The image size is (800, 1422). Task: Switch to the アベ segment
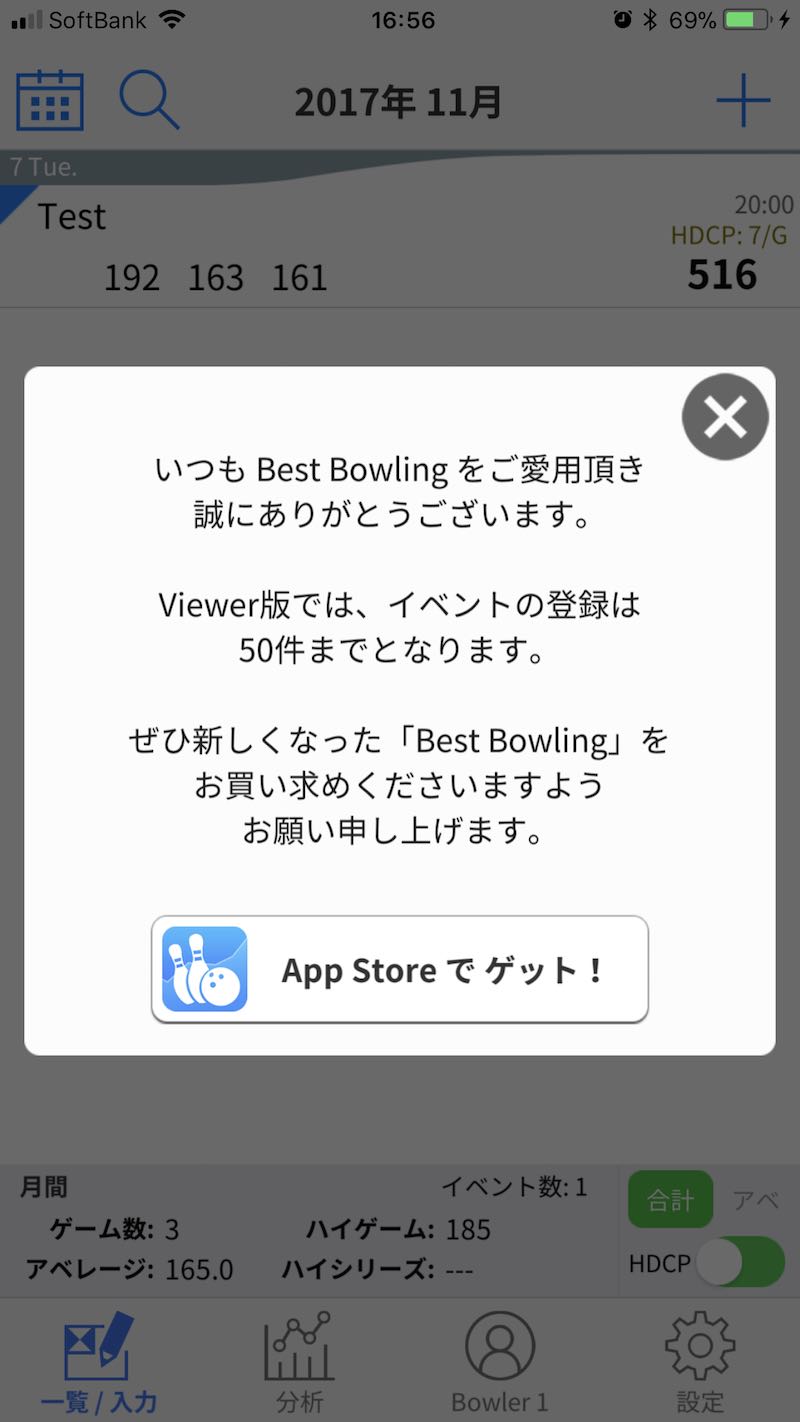755,1200
